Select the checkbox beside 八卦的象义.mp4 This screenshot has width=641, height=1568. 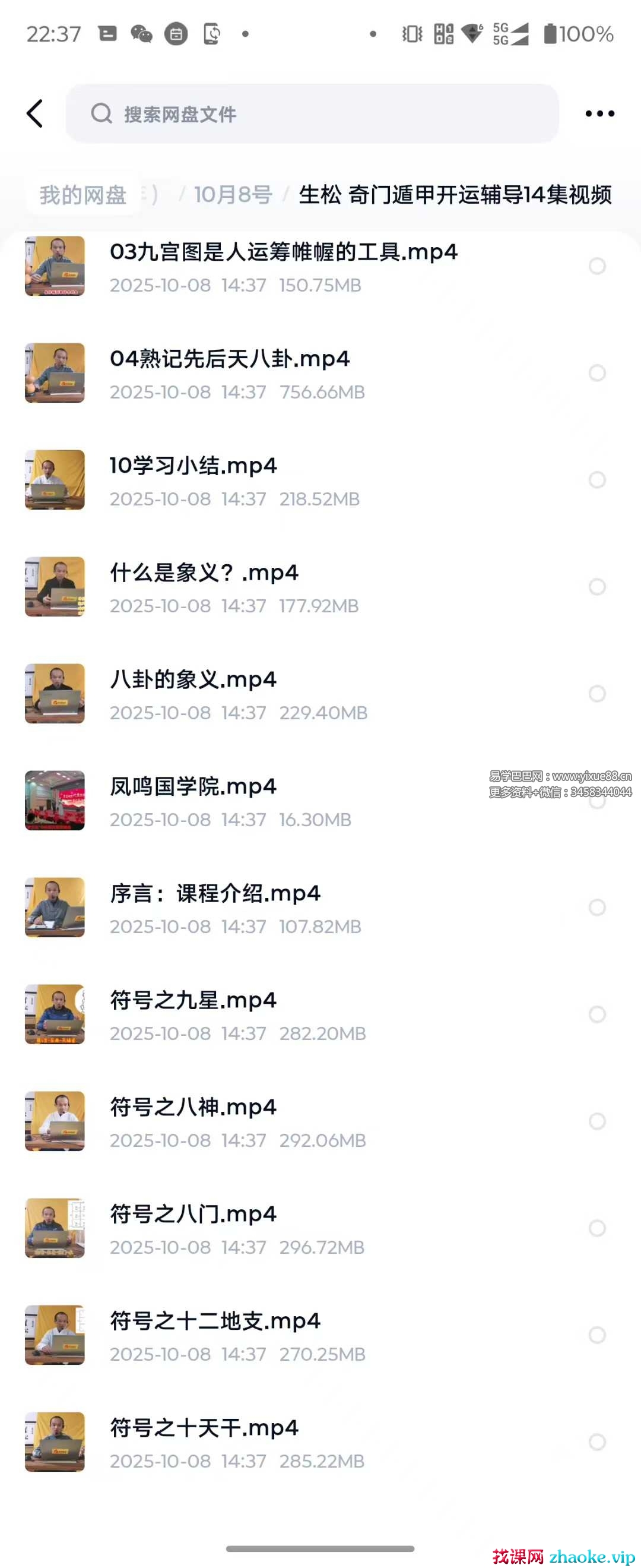click(x=597, y=693)
